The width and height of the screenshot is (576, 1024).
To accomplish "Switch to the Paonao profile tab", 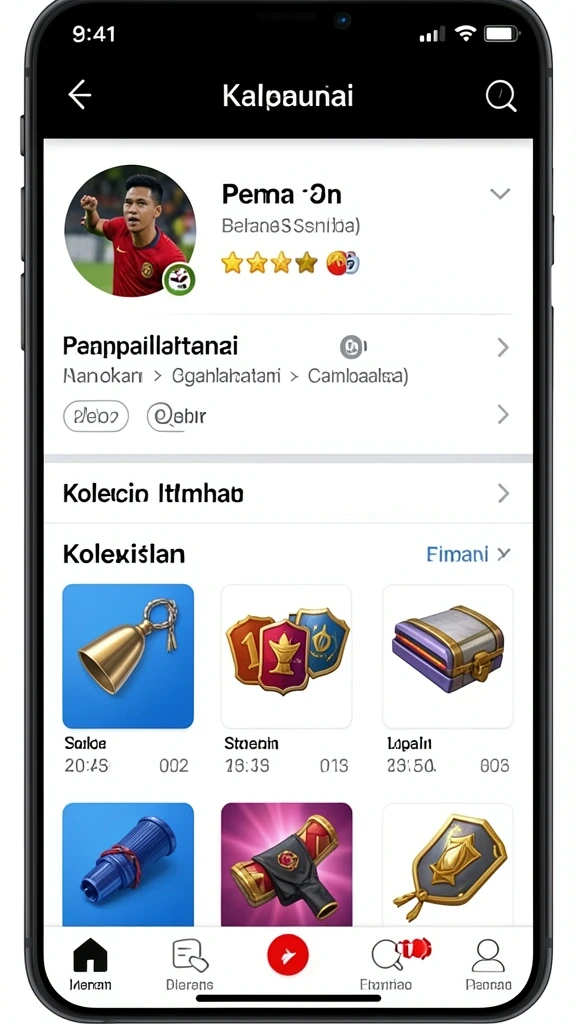I will tap(488, 965).
